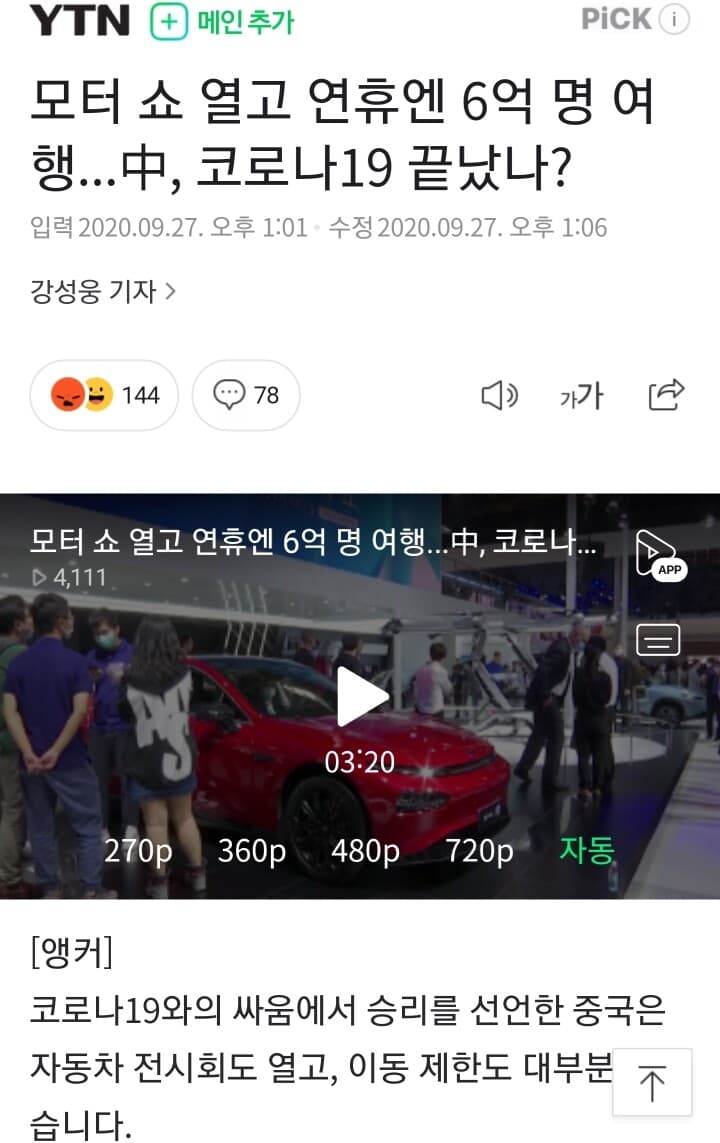Image resolution: width=720 pixels, height=1143 pixels.
Task: Listen to the article via speaker icon
Action: (499, 395)
